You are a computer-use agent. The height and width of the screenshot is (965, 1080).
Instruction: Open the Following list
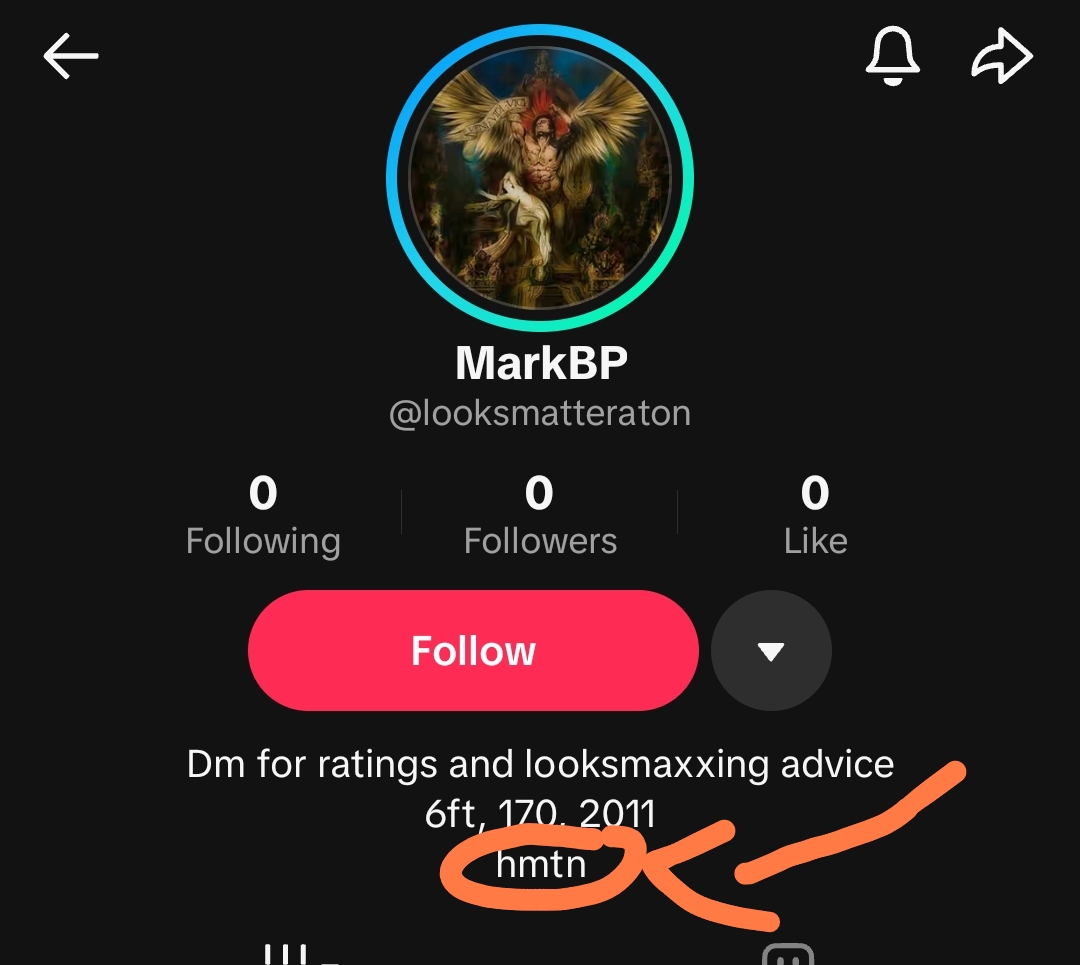(x=263, y=516)
